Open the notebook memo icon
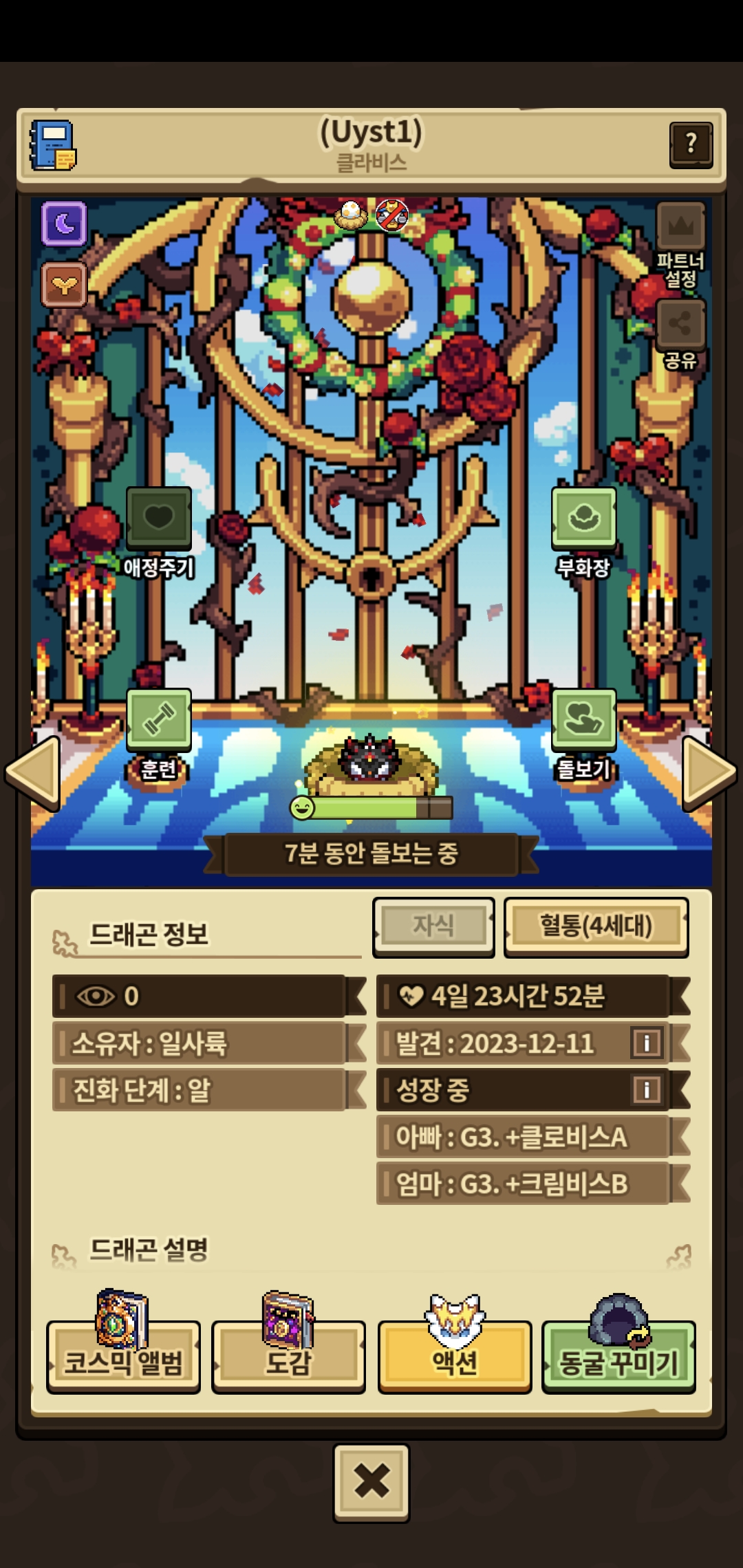Viewport: 743px width, 1568px height. click(x=53, y=145)
